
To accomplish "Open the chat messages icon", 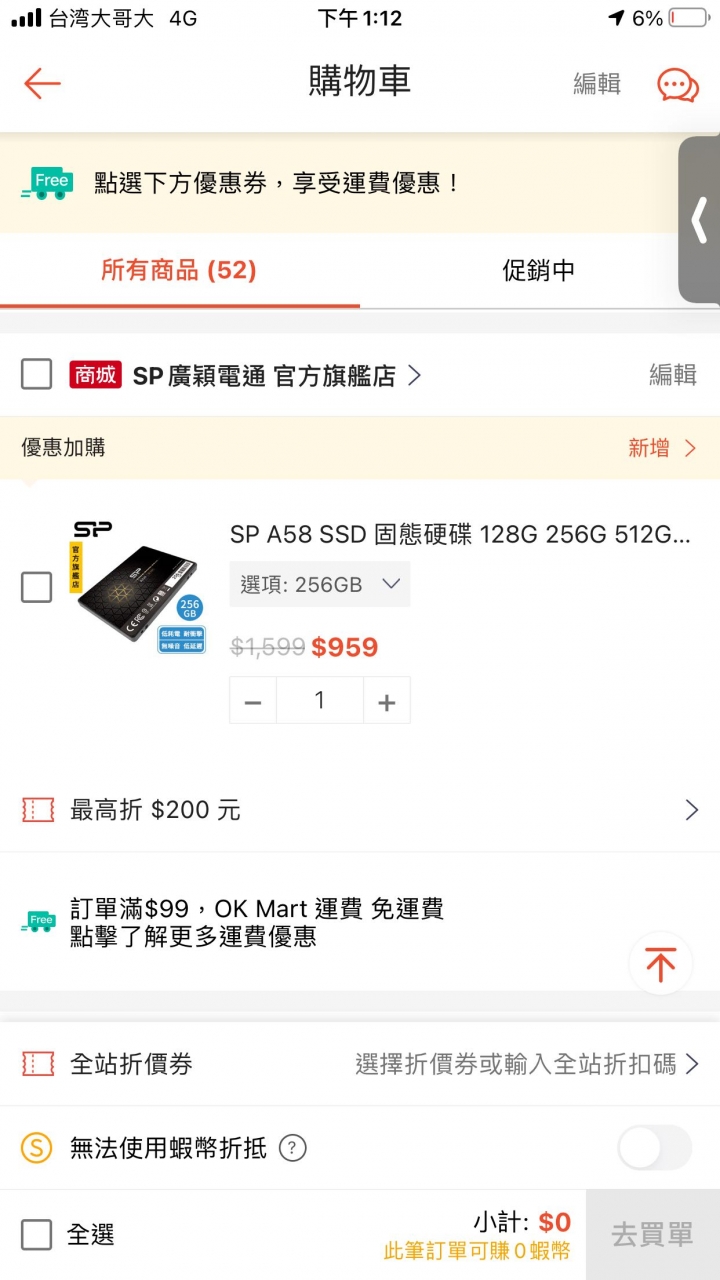I will point(677,85).
